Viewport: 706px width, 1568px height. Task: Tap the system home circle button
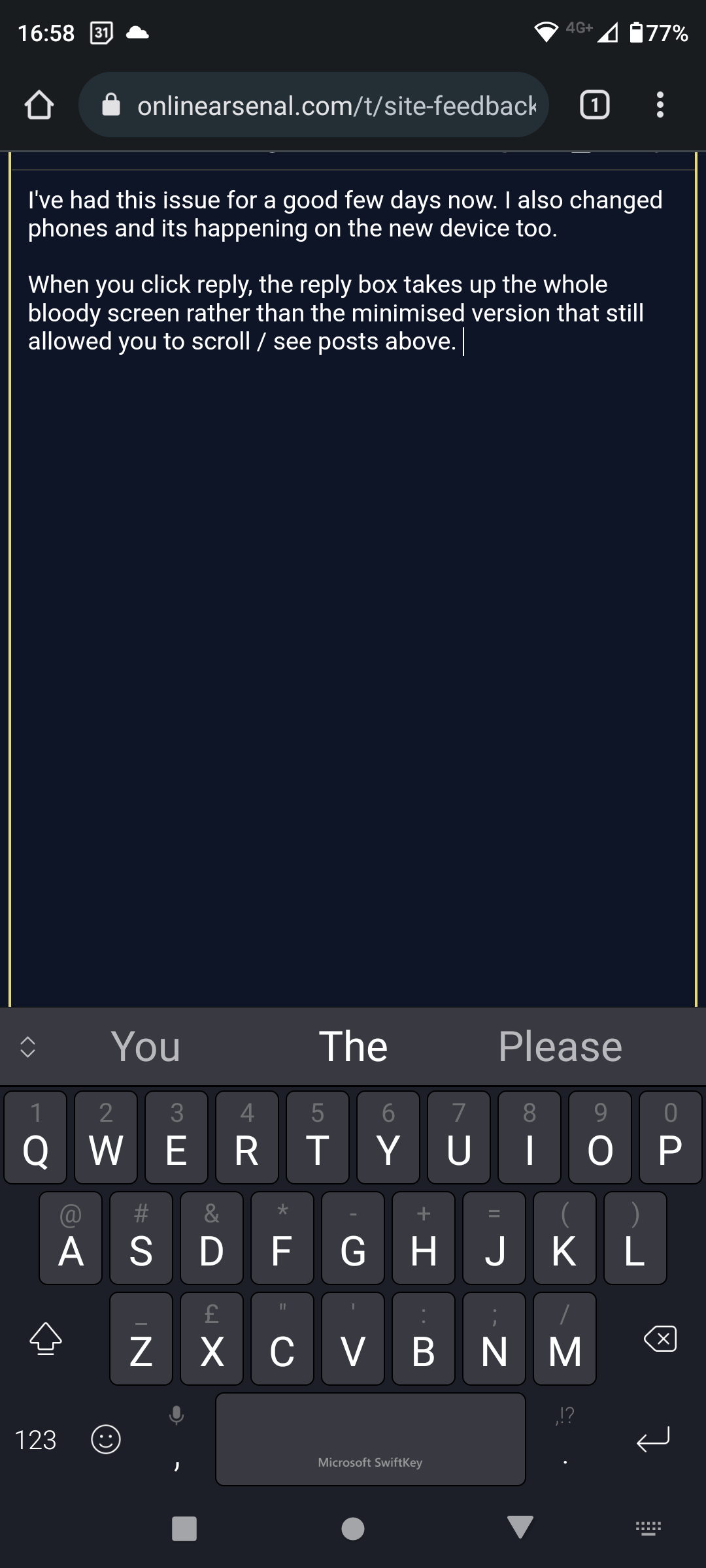click(x=353, y=1528)
